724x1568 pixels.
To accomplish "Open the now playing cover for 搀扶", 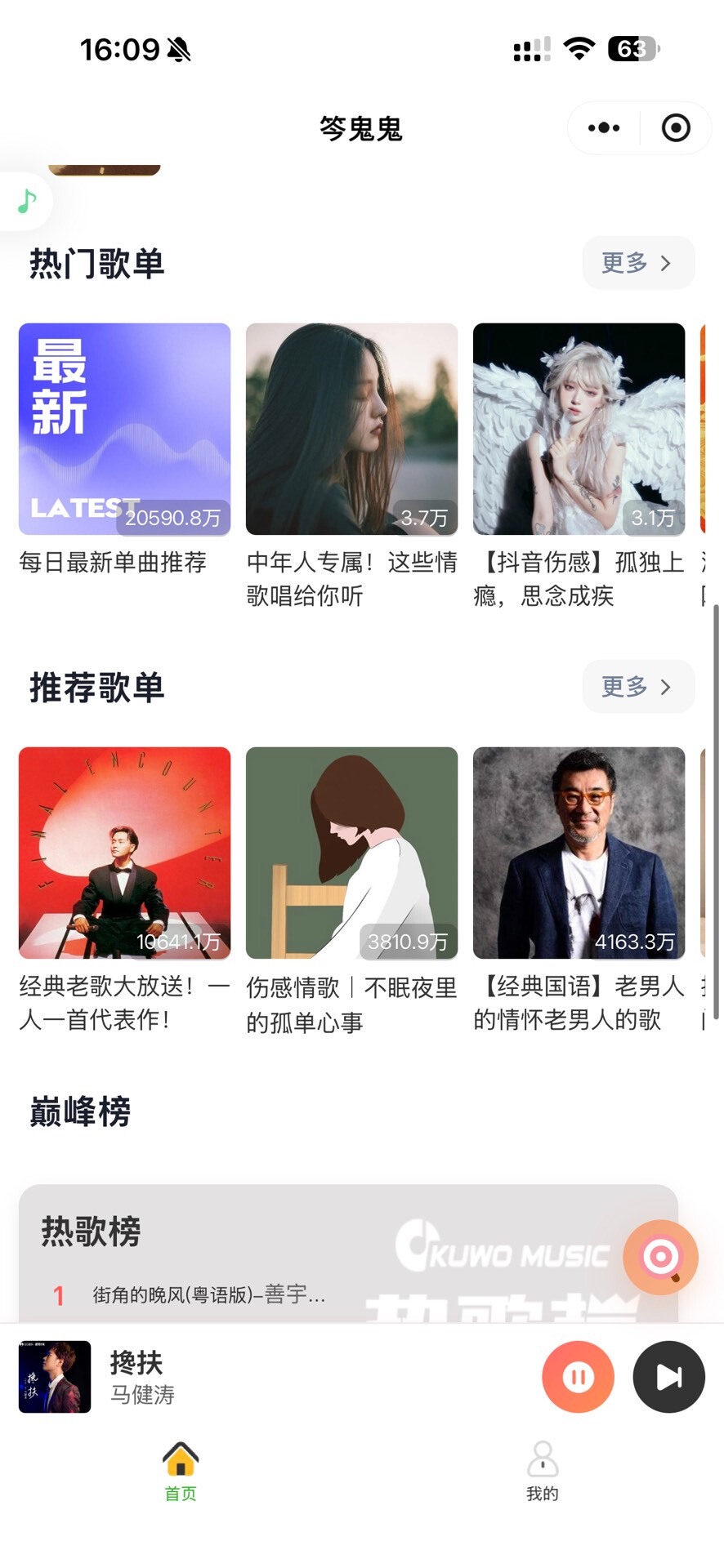I will (x=55, y=1377).
